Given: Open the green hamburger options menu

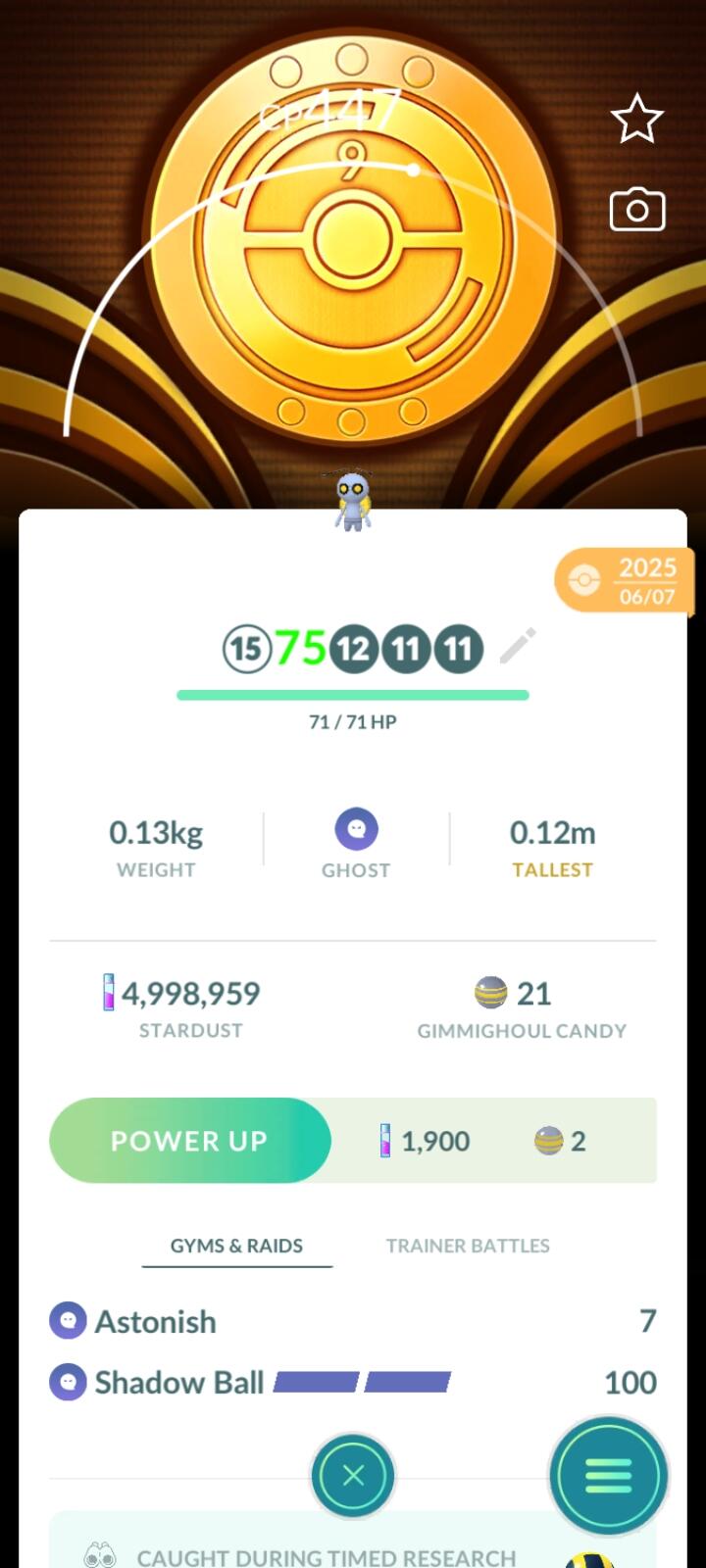Looking at the screenshot, I should [608, 1475].
